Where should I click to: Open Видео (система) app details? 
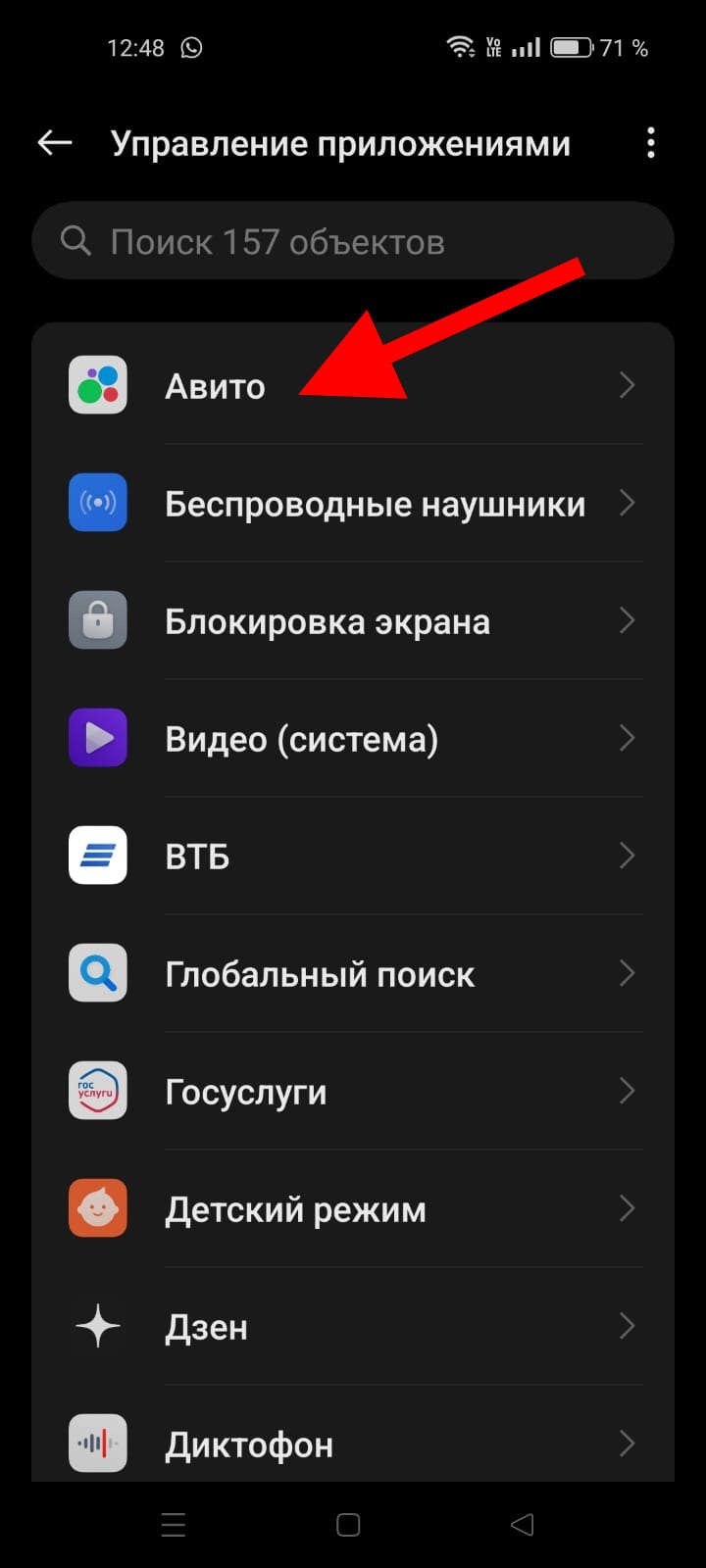click(353, 739)
